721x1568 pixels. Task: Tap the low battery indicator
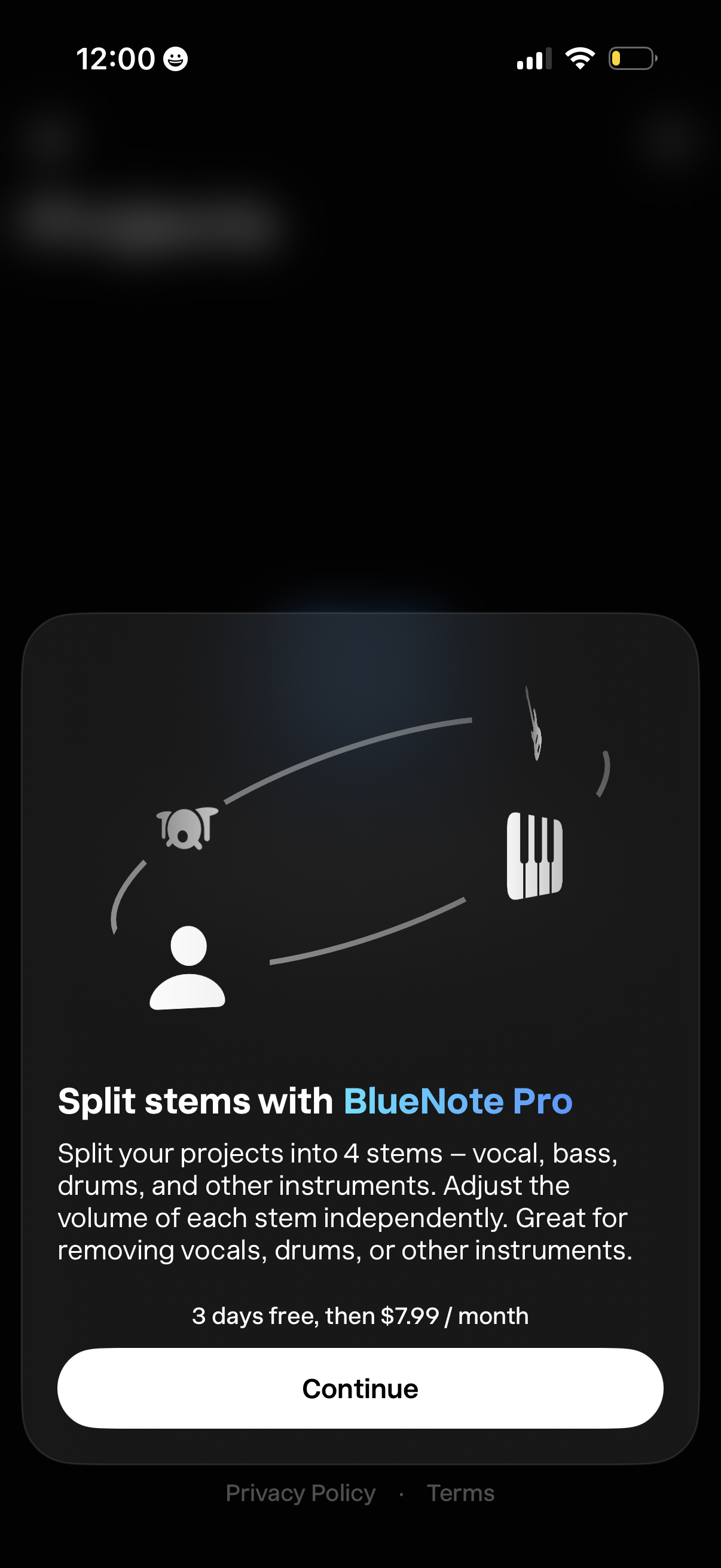coord(631,59)
